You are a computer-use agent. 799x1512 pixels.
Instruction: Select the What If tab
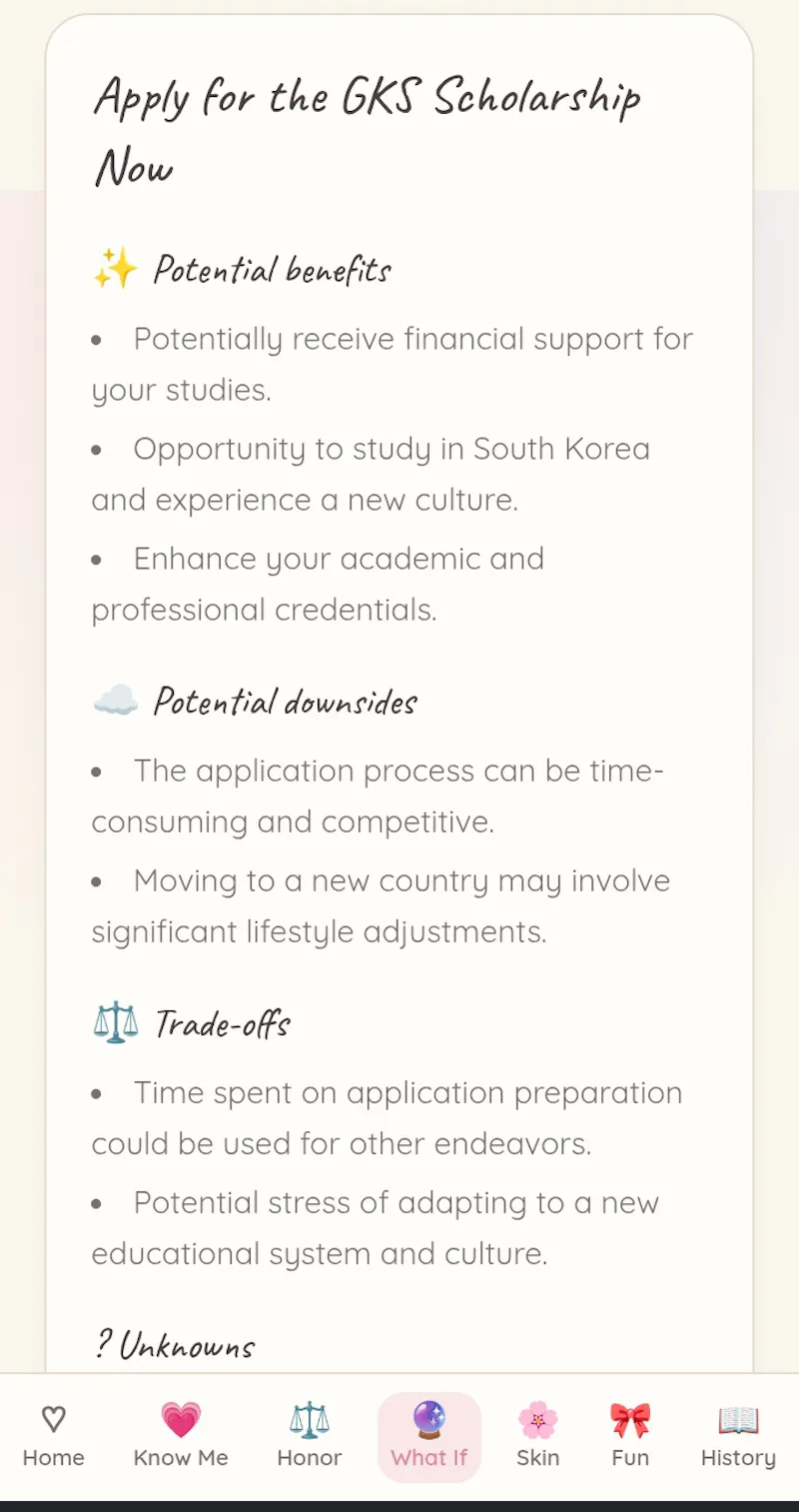coord(429,1437)
